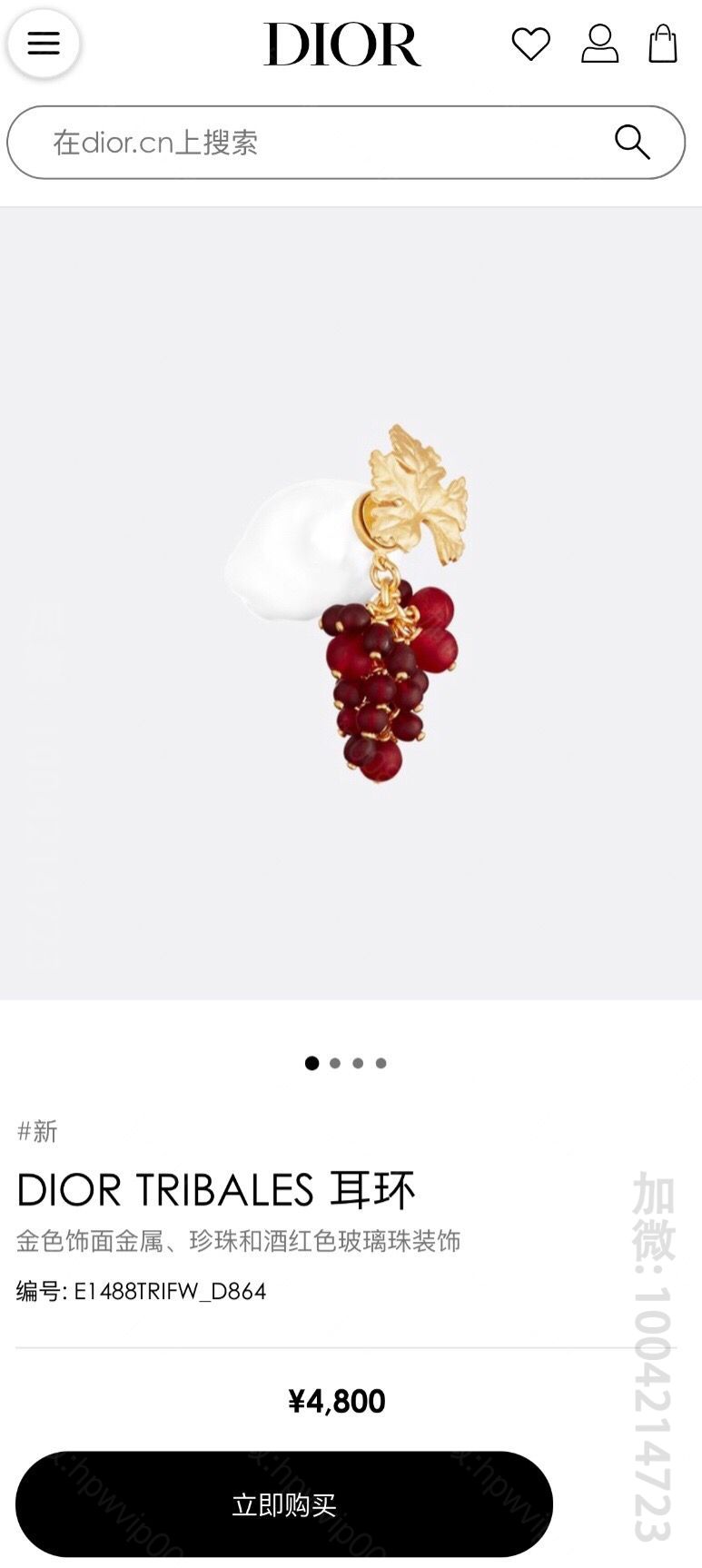Tap the magnifier search icon
Screen dimensions: 702x1568
(632, 142)
